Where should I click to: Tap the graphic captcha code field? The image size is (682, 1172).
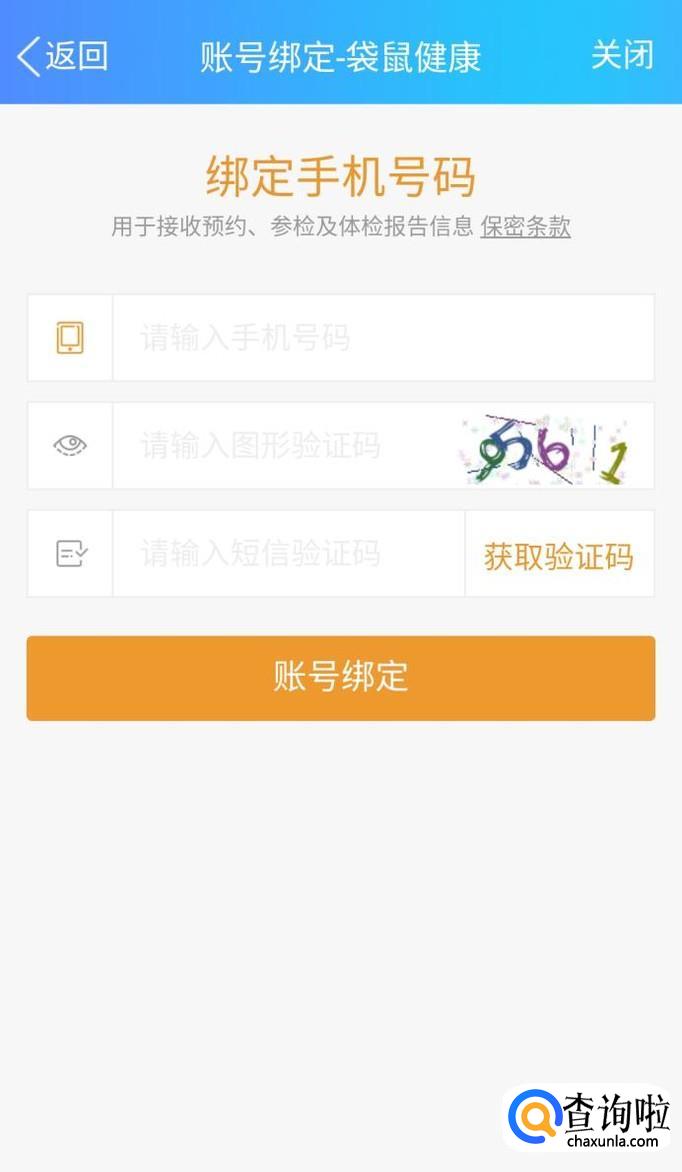(x=285, y=446)
